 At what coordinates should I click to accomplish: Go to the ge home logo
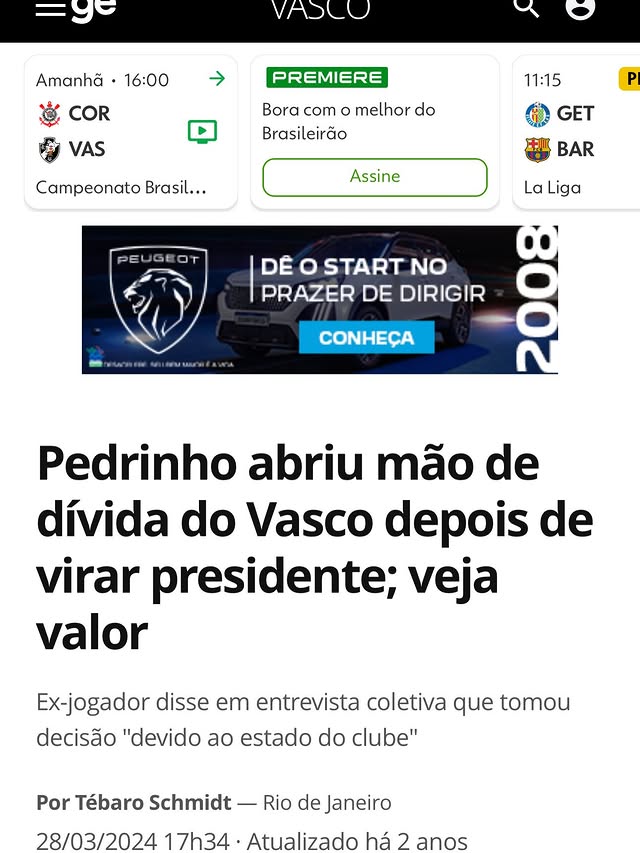pyautogui.click(x=94, y=9)
